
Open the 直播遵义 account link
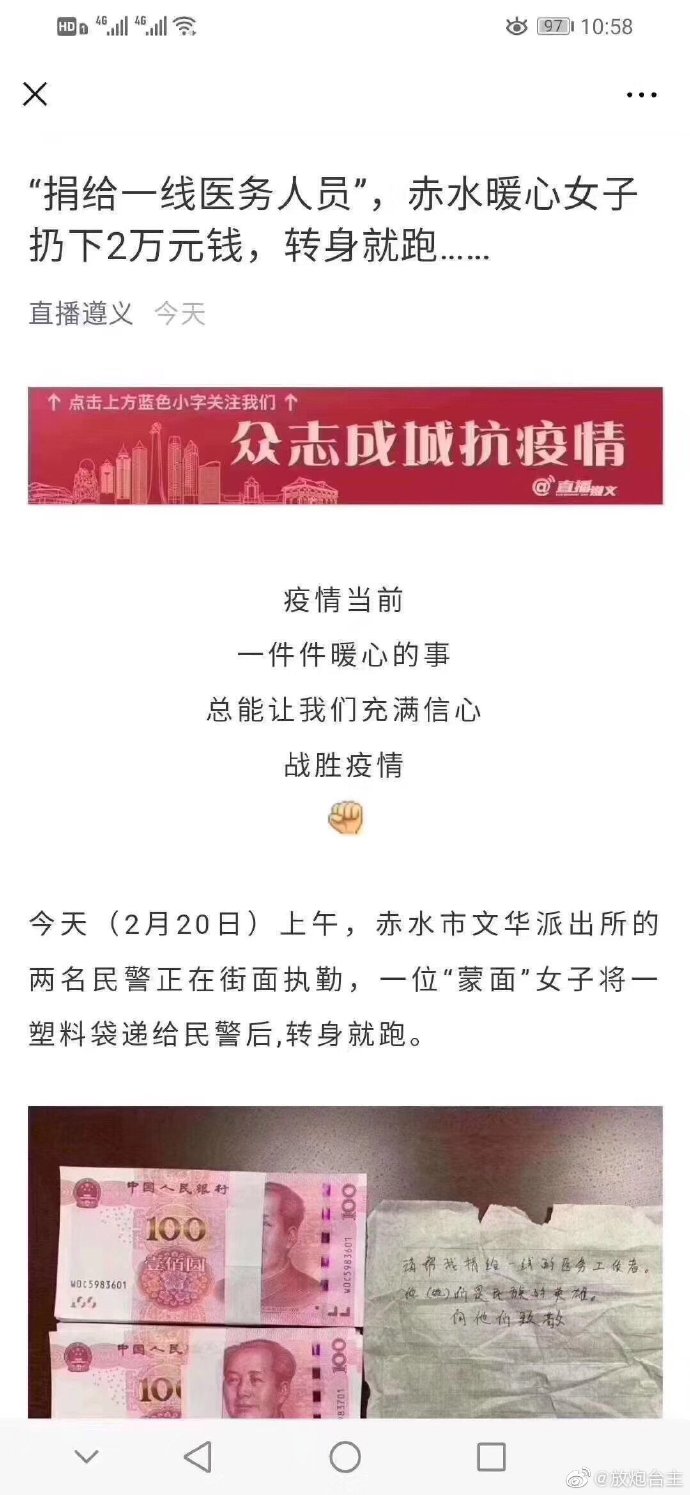(81, 313)
